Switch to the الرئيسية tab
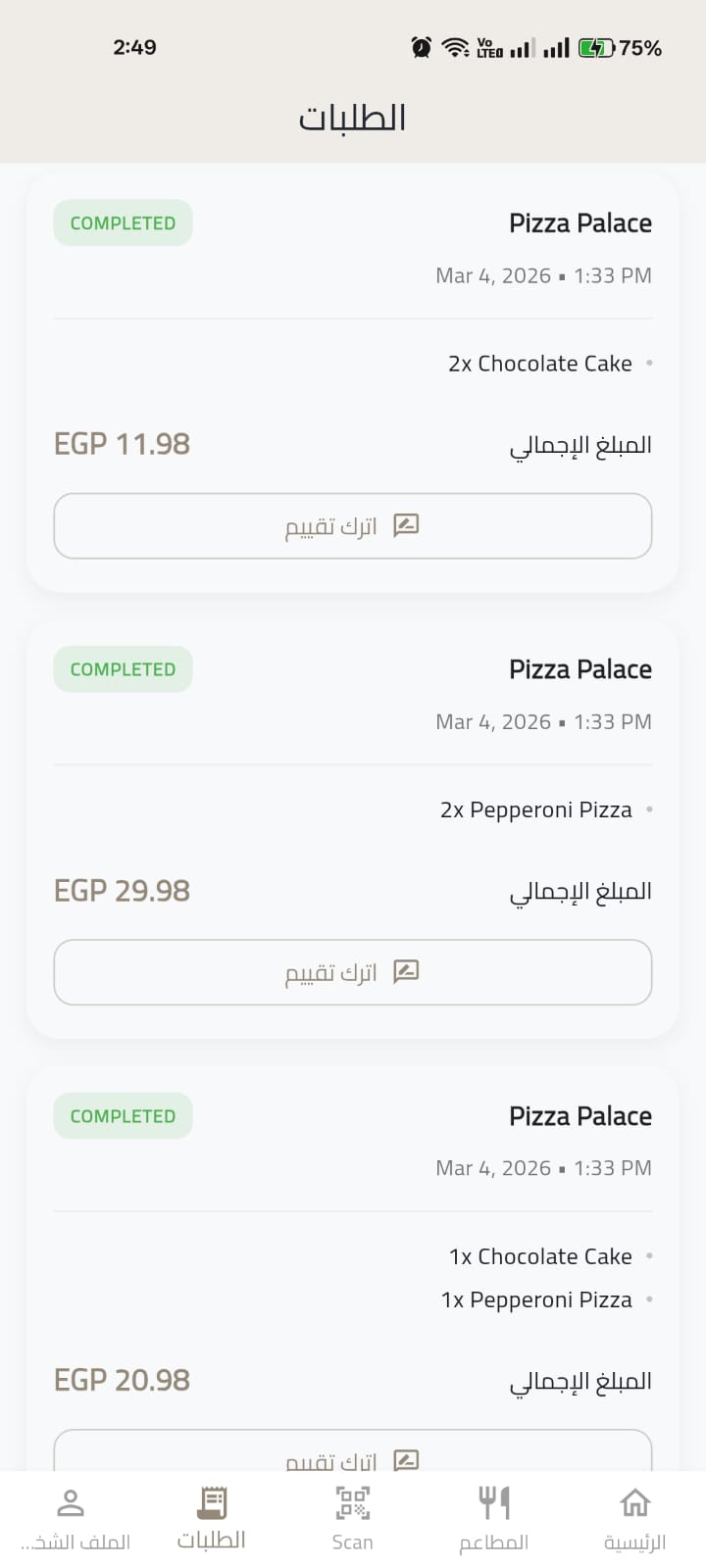 coord(634,1517)
